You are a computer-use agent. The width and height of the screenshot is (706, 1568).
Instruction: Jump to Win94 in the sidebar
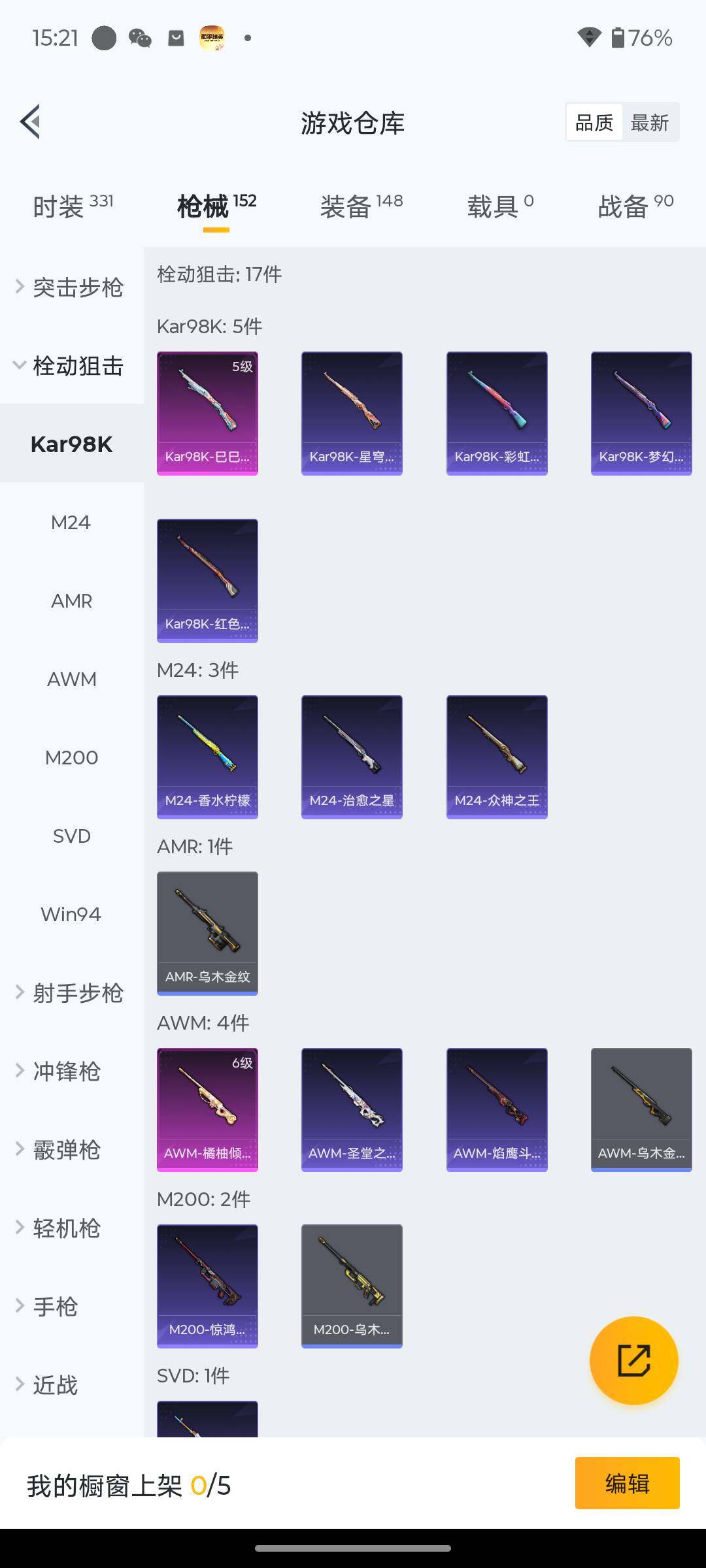[71, 915]
